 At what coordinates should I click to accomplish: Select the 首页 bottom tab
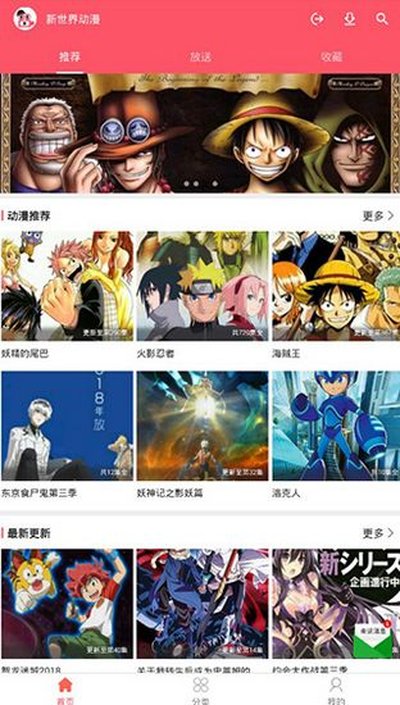coord(65,690)
